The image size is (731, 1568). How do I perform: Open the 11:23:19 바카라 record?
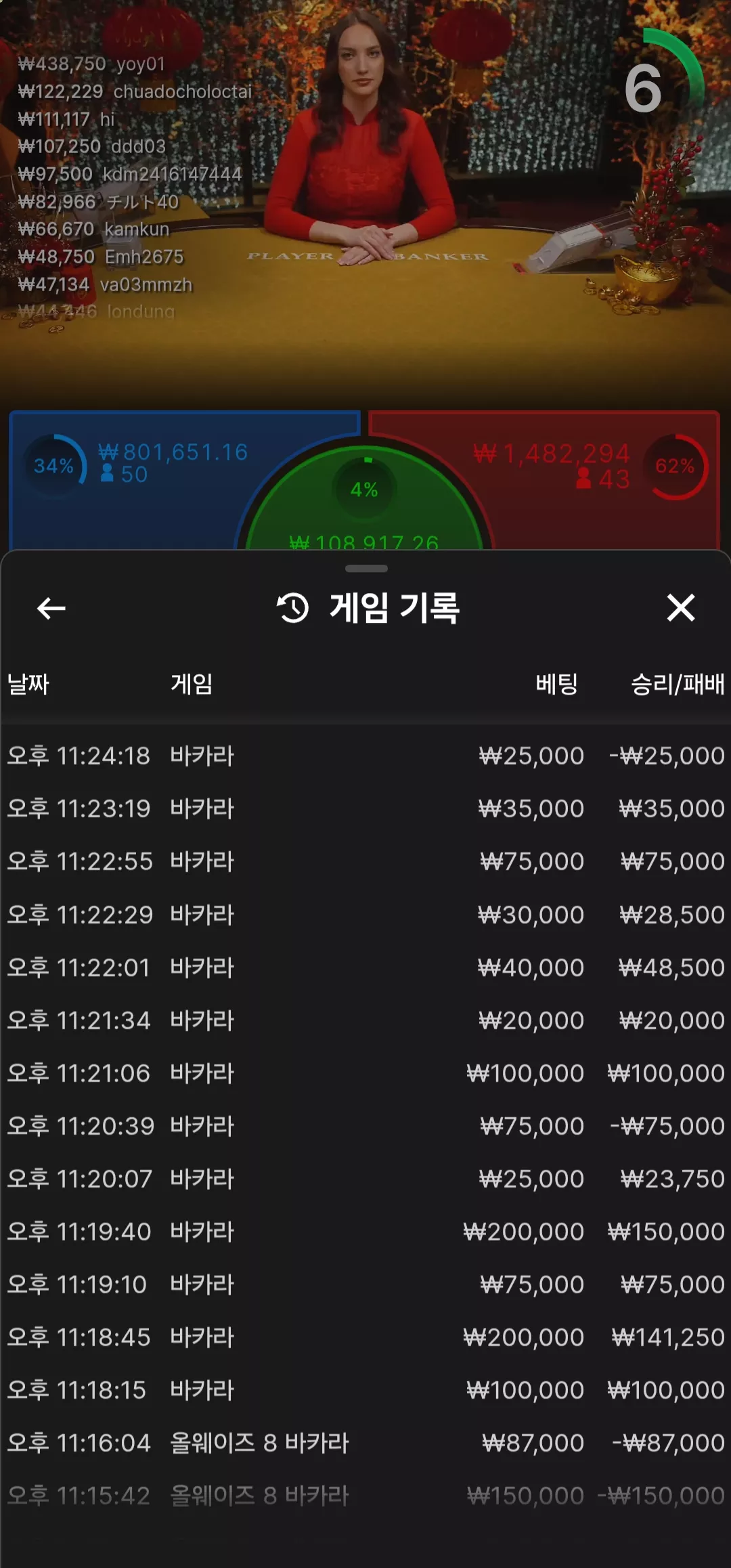click(x=365, y=808)
